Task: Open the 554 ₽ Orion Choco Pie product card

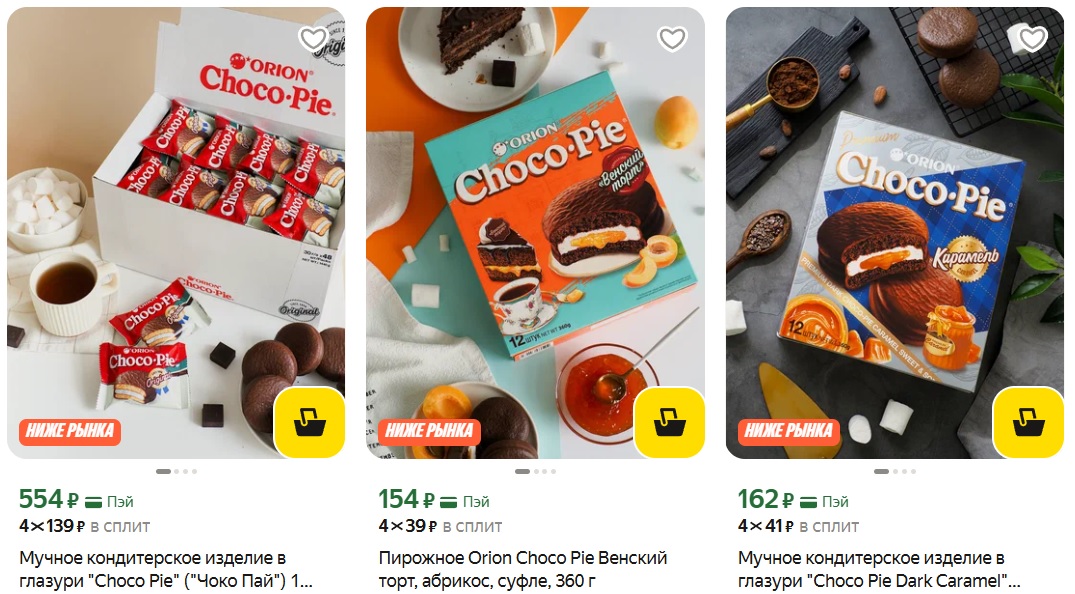Action: 176,232
